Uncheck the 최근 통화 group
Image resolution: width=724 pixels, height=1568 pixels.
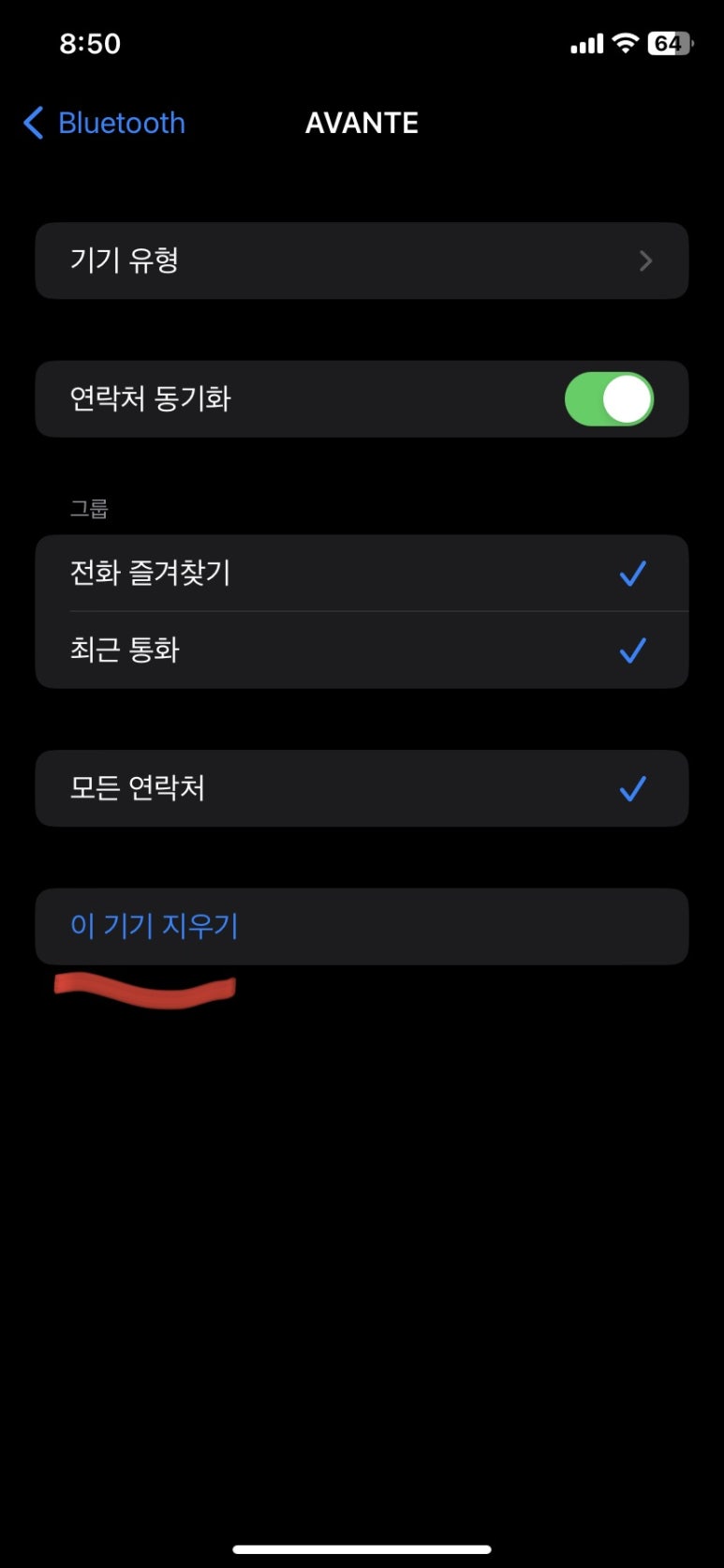pyautogui.click(x=362, y=650)
